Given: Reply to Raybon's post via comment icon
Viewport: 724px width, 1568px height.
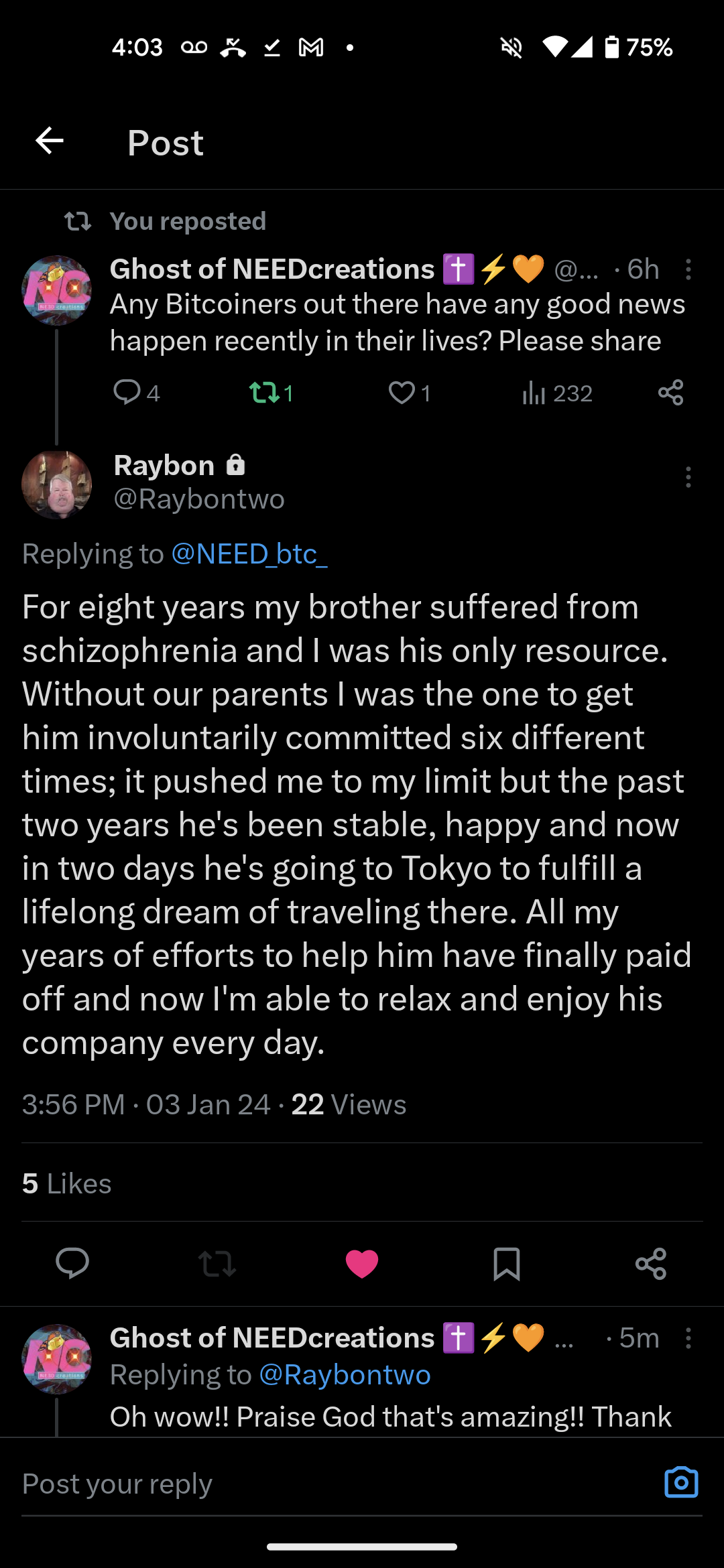Looking at the screenshot, I should click(72, 1263).
